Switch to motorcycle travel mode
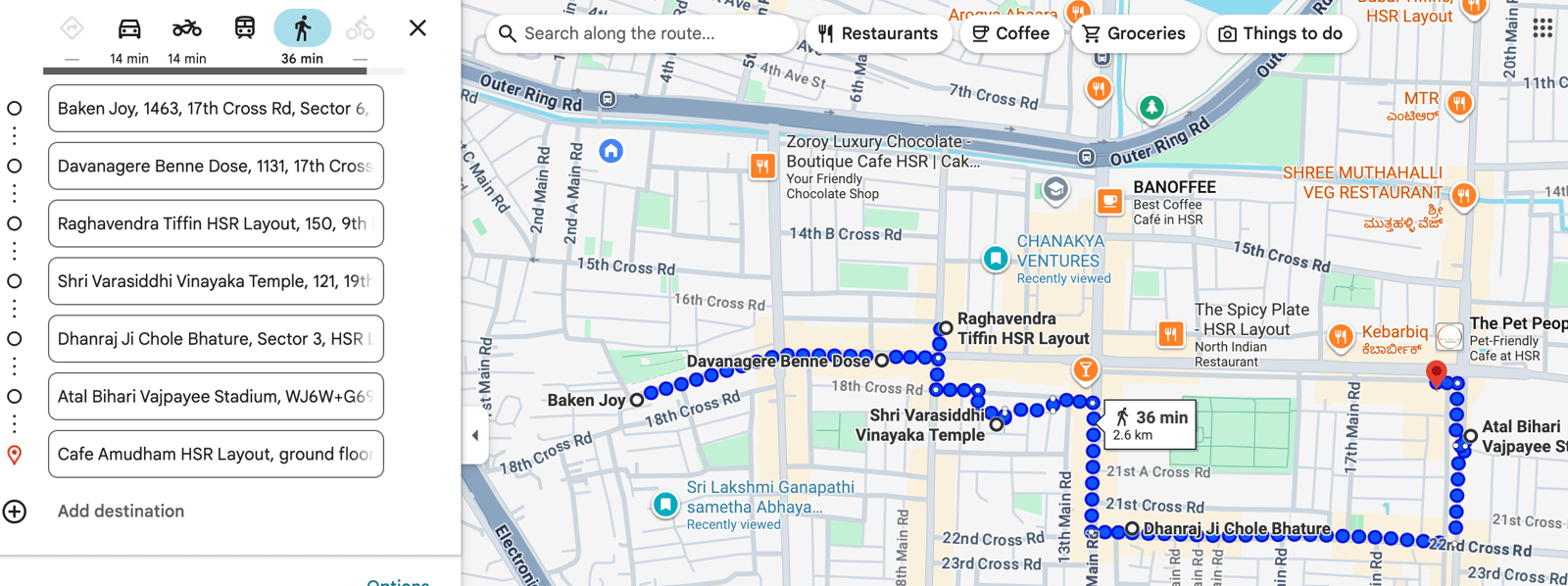 pyautogui.click(x=186, y=29)
